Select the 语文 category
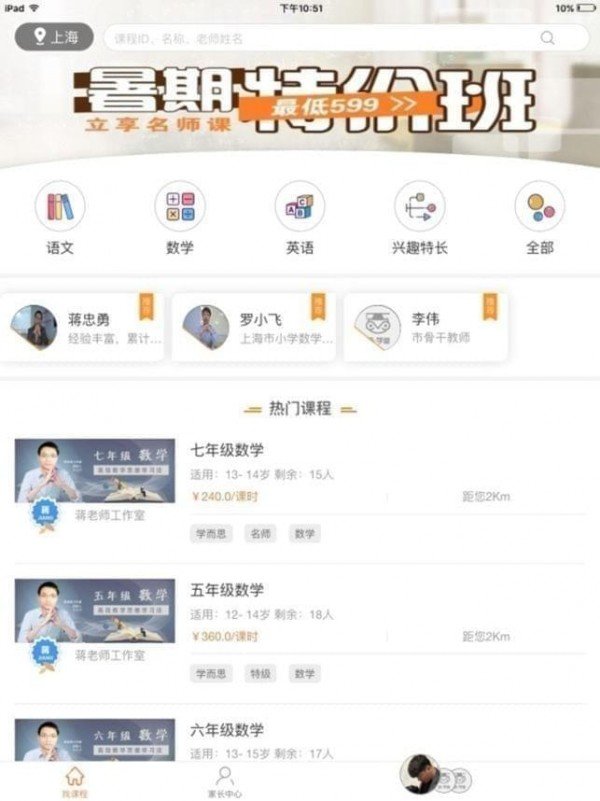The height and width of the screenshot is (801, 600). pos(60,218)
